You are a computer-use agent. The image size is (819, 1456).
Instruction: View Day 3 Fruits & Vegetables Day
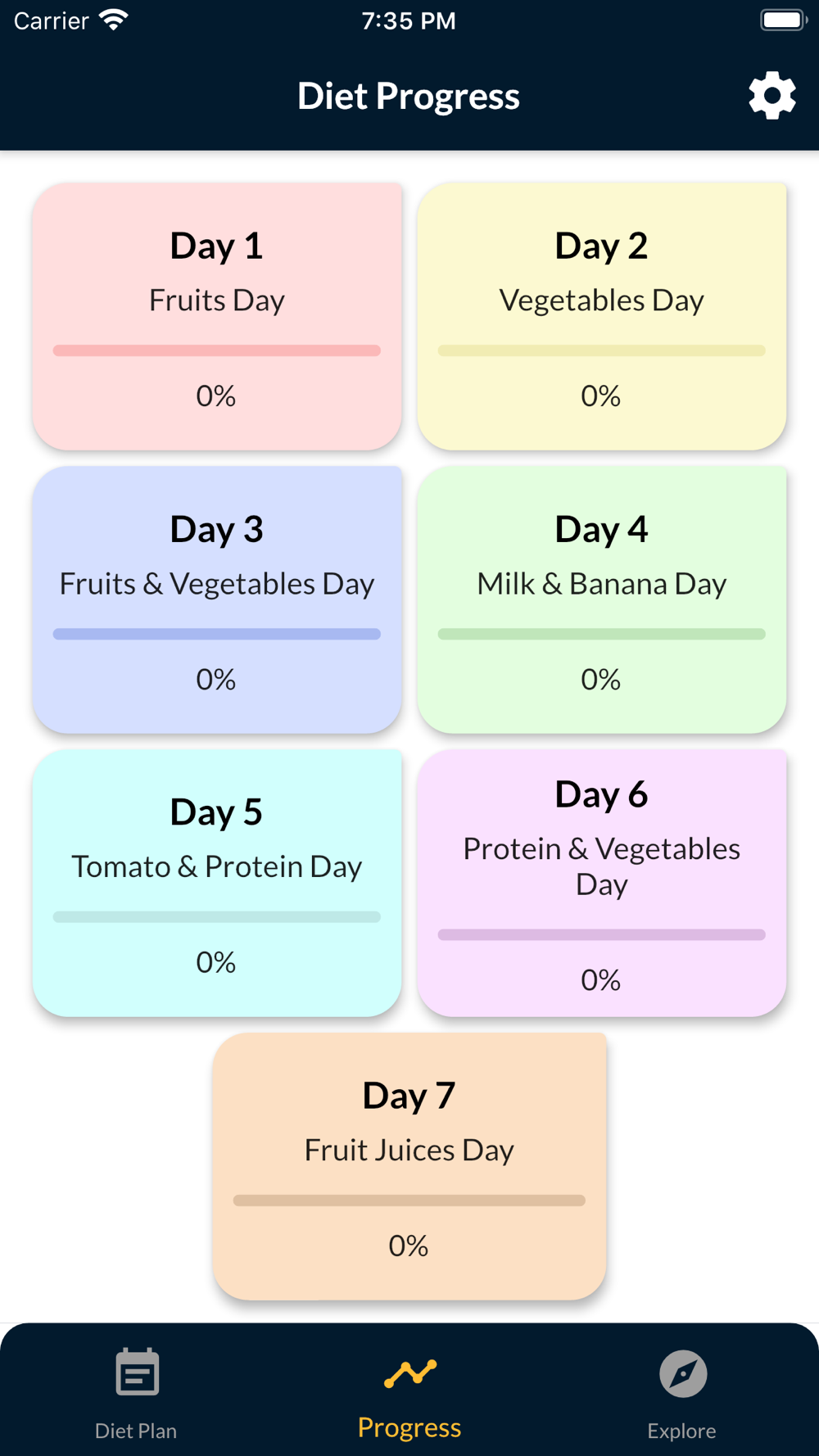coord(217,599)
